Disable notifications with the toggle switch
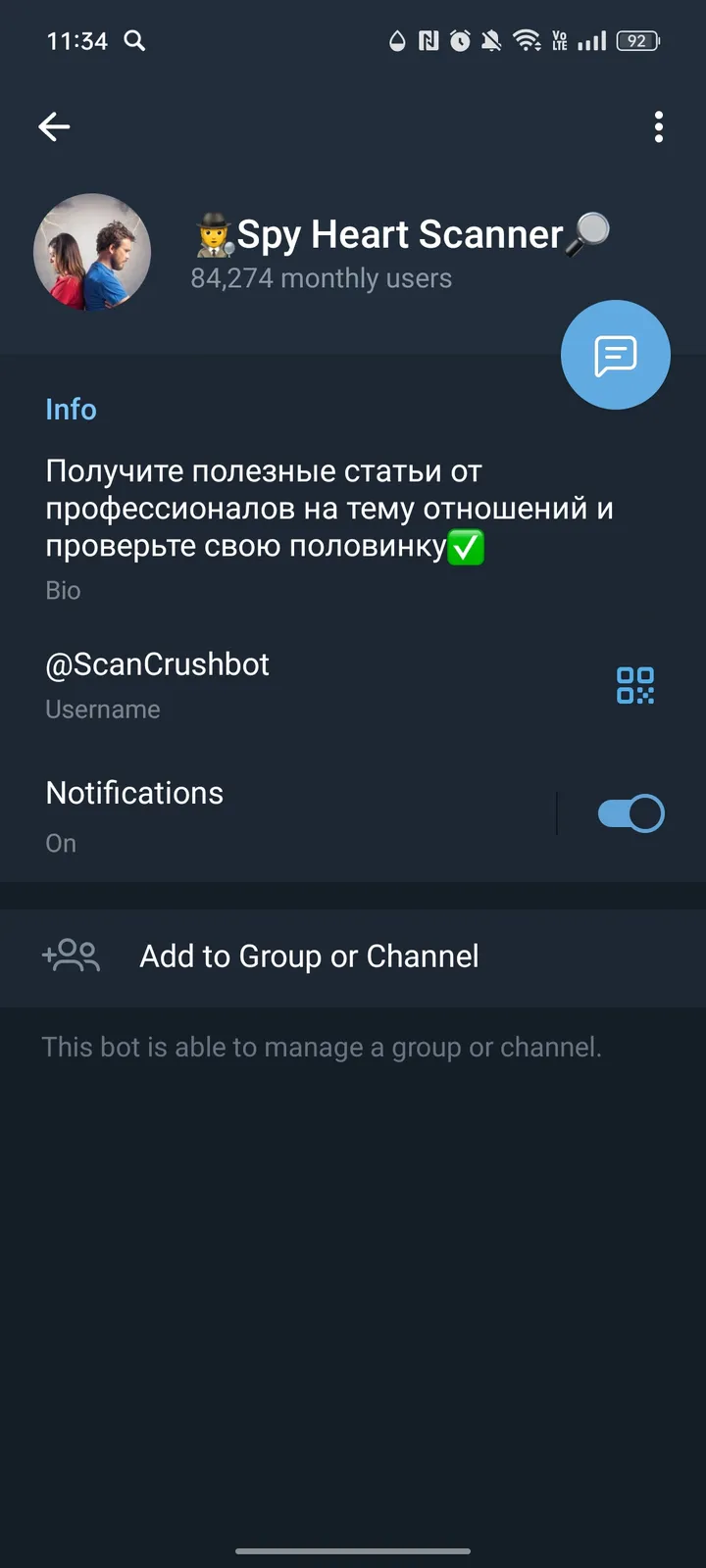The height and width of the screenshot is (1568, 706). tap(630, 812)
